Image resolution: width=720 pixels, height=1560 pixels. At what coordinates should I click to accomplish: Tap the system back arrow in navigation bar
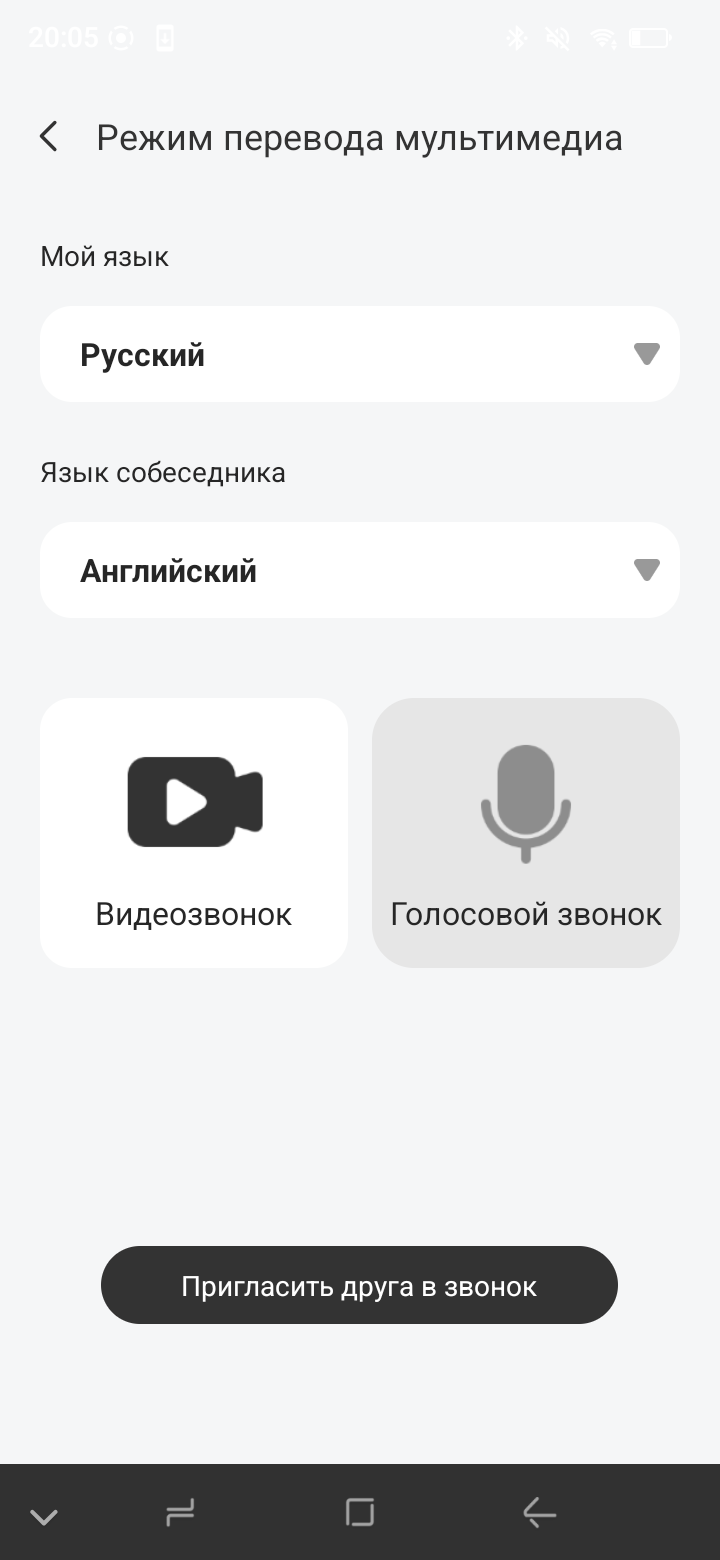[x=540, y=1514]
